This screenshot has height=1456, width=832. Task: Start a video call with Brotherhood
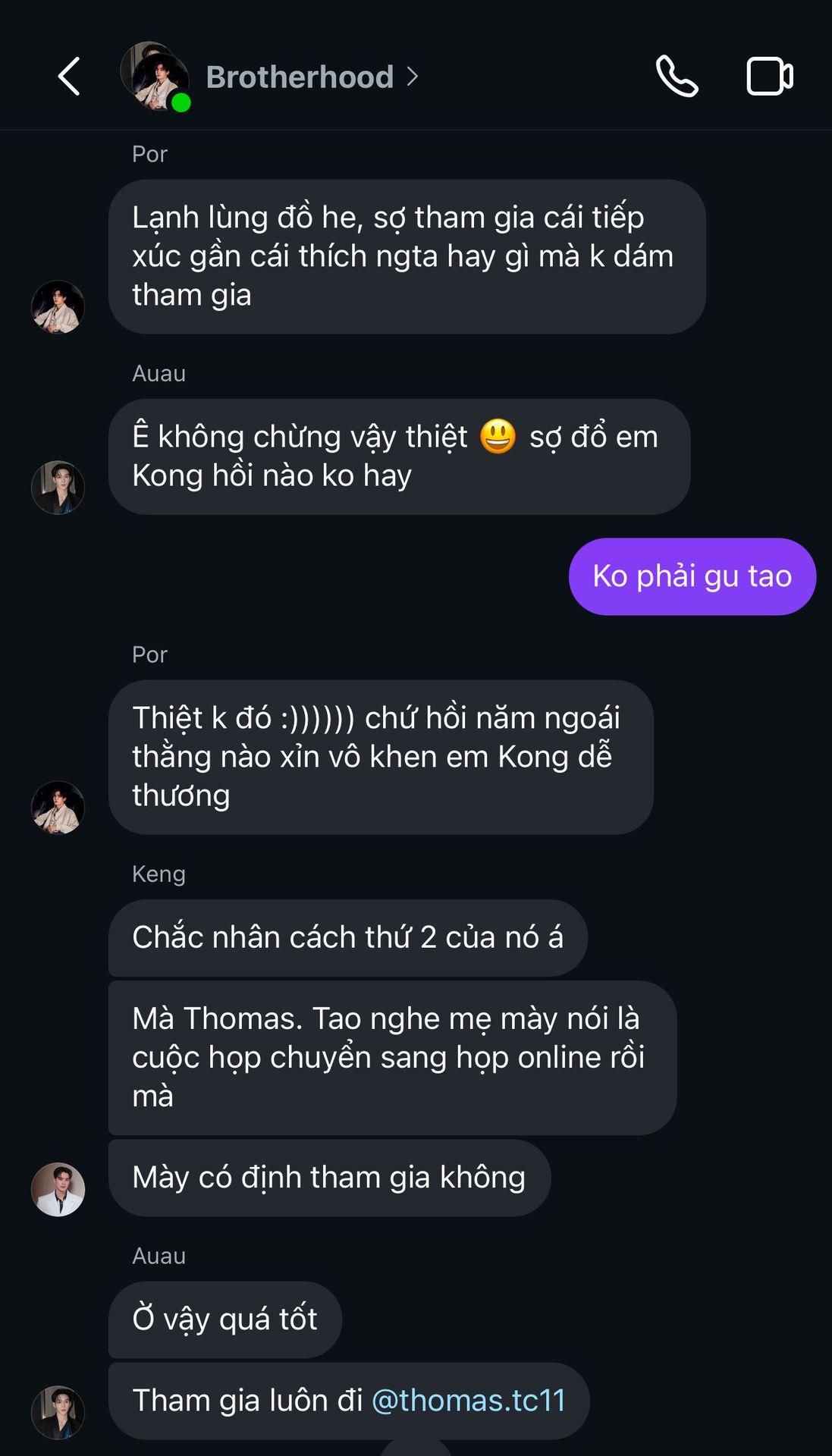point(769,77)
